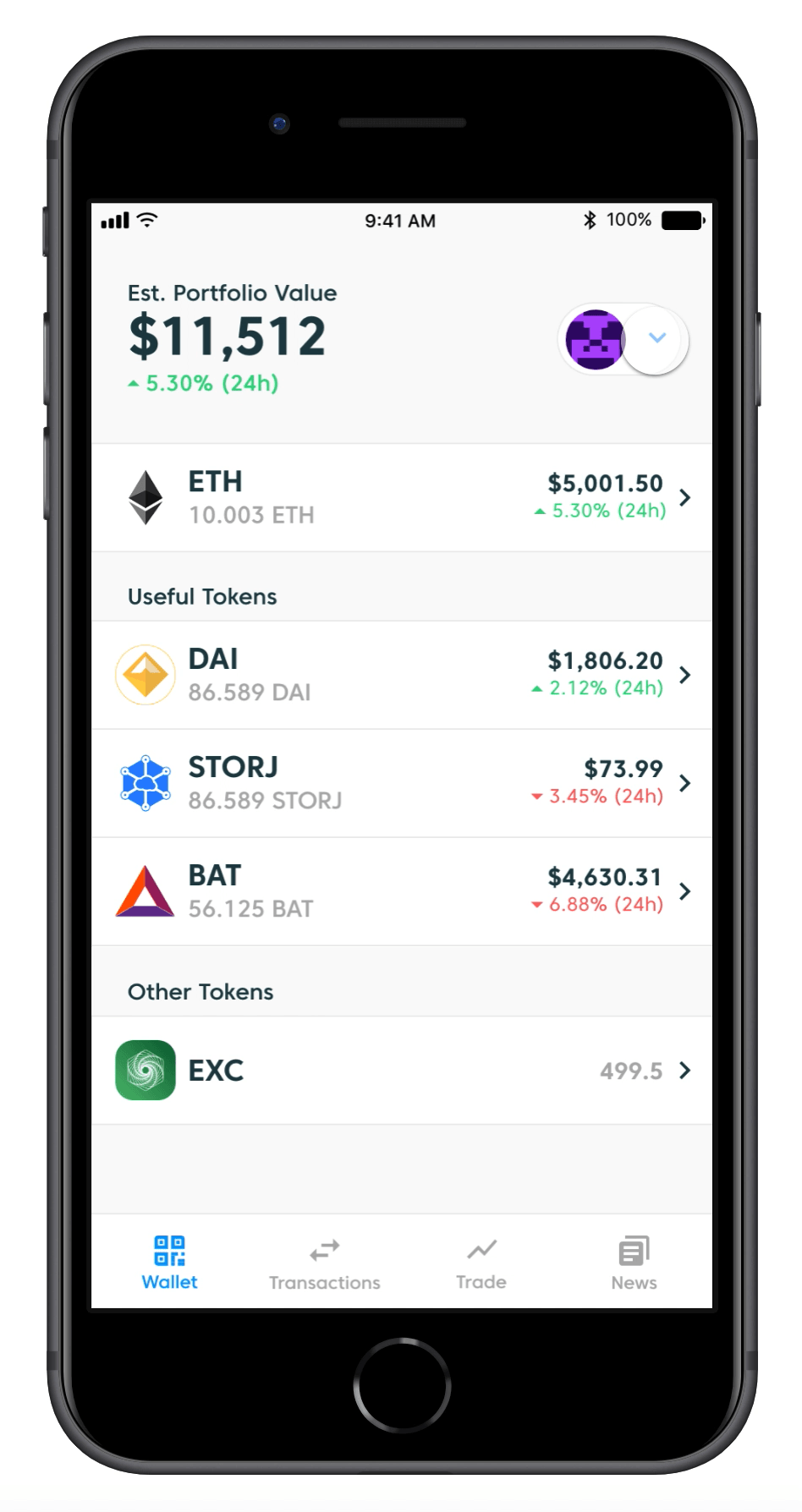Screen dimensions: 802x1512
Task: View STORJ token details
Action: 402,783
